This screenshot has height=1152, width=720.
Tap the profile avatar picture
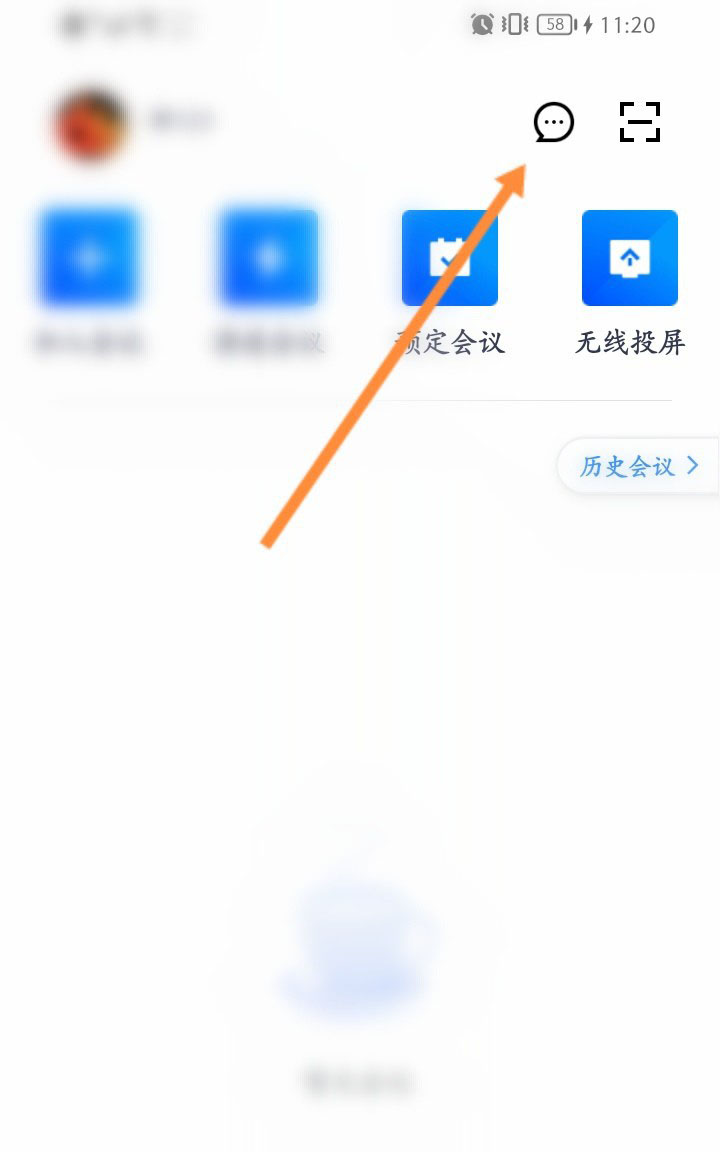91,124
